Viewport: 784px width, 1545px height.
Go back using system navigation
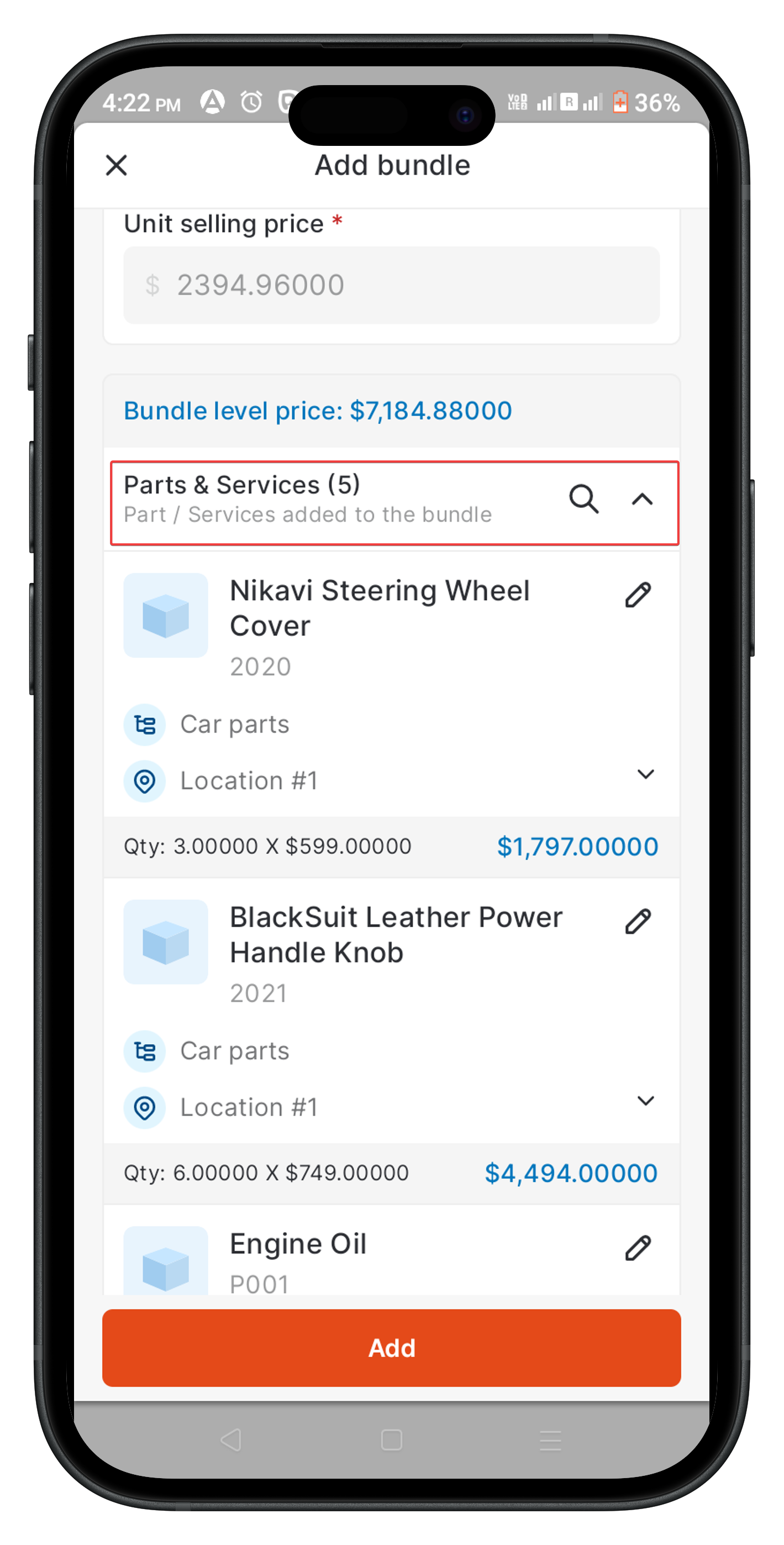pyautogui.click(x=231, y=1439)
